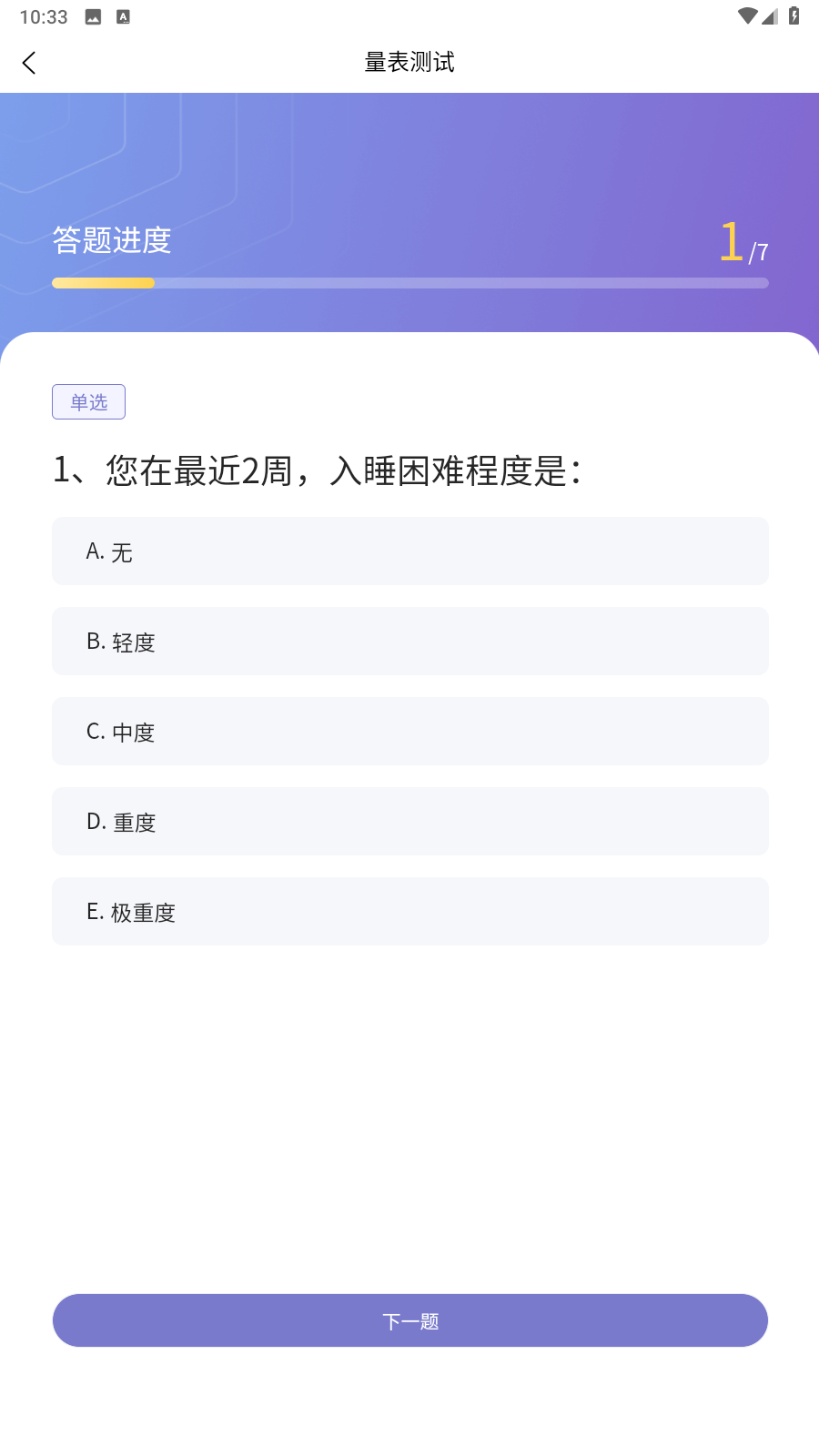This screenshot has height=1456, width=819.
Task: Choose option B. 轻度
Action: click(410, 642)
